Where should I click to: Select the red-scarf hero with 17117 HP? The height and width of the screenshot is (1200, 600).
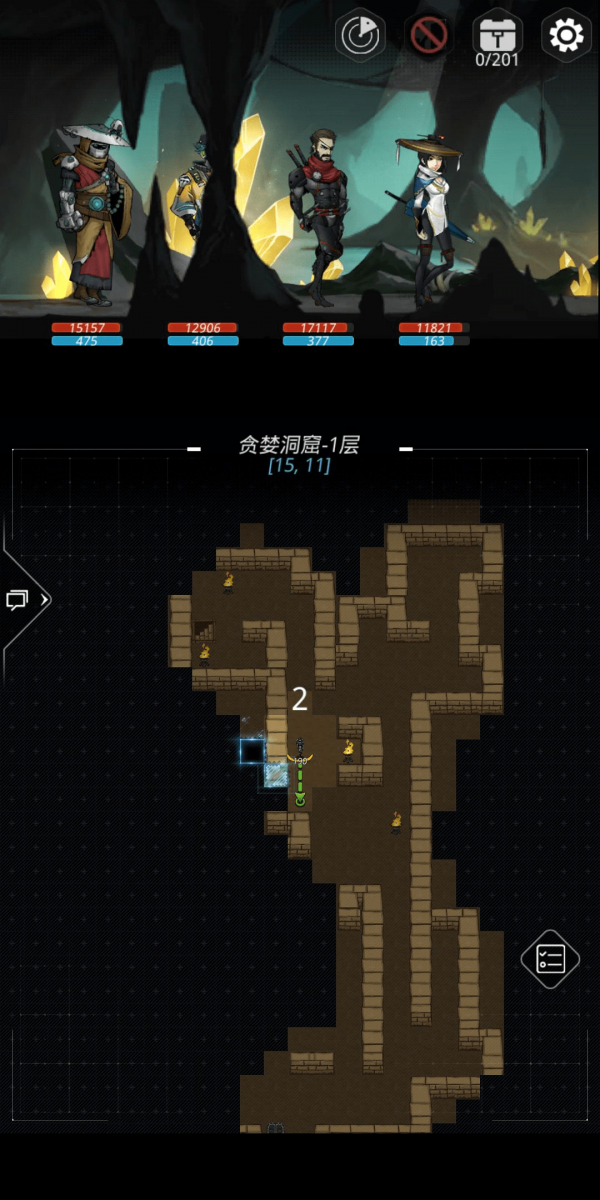coord(319,216)
